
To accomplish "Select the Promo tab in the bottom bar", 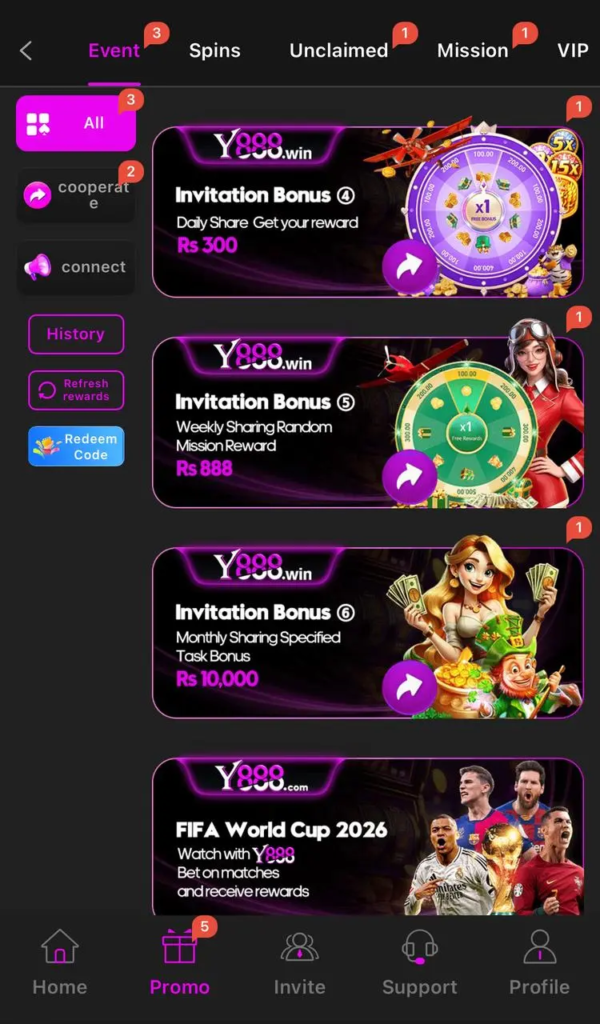I will pos(180,961).
